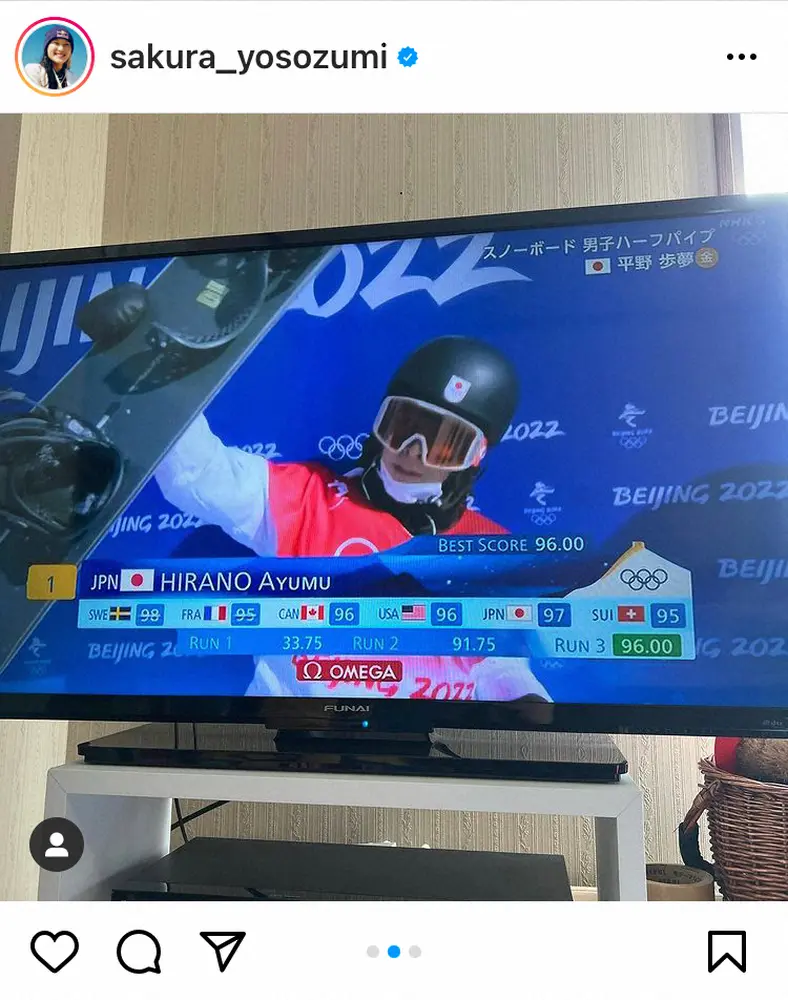Save this post with the bookmark
This screenshot has height=1000, width=788.
727,951
